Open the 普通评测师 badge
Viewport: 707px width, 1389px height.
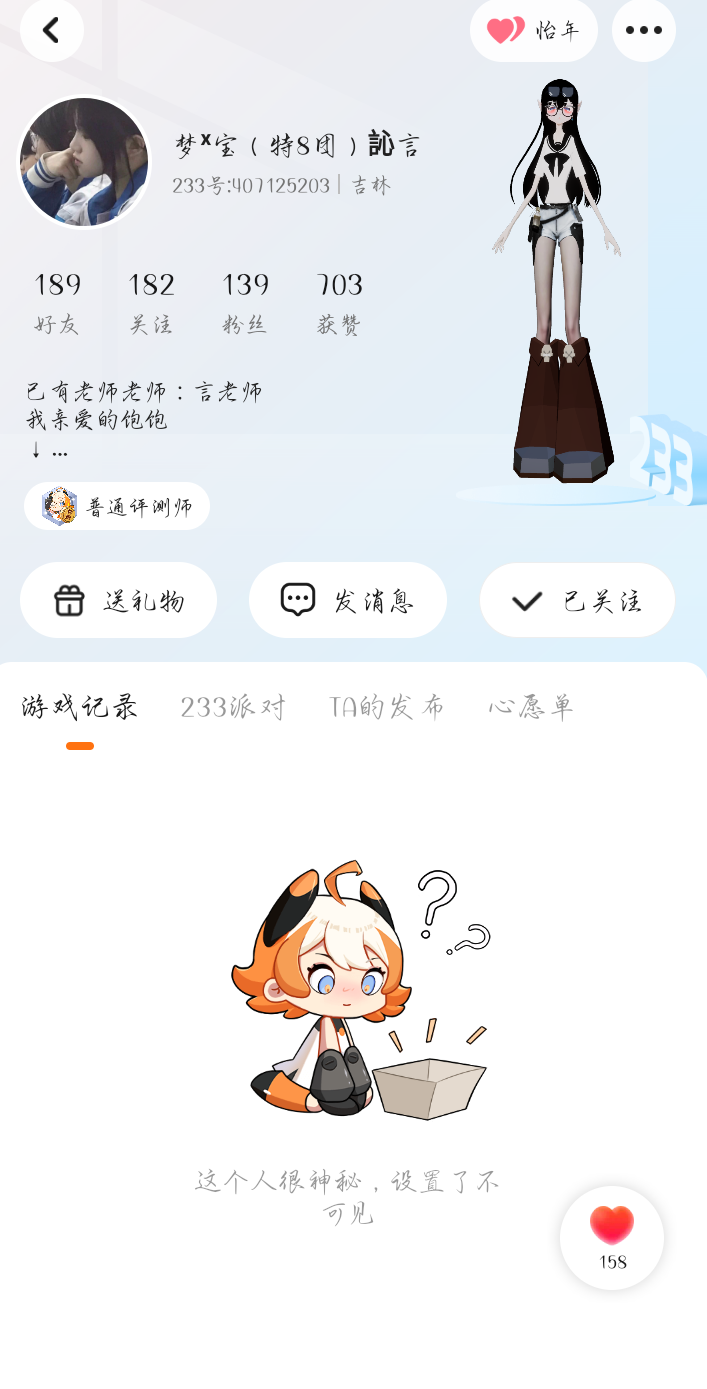pos(117,507)
